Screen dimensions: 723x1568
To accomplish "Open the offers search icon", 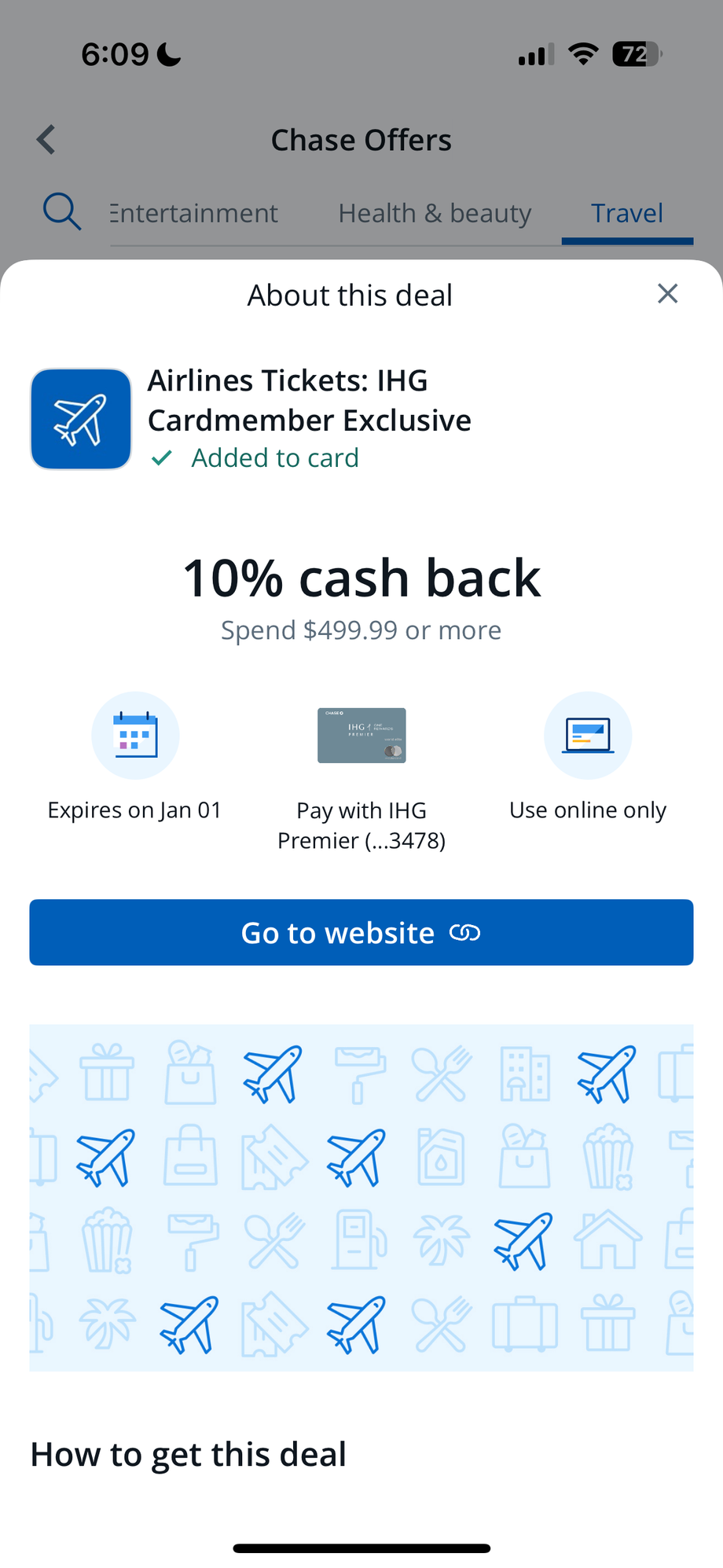I will pyautogui.click(x=61, y=211).
